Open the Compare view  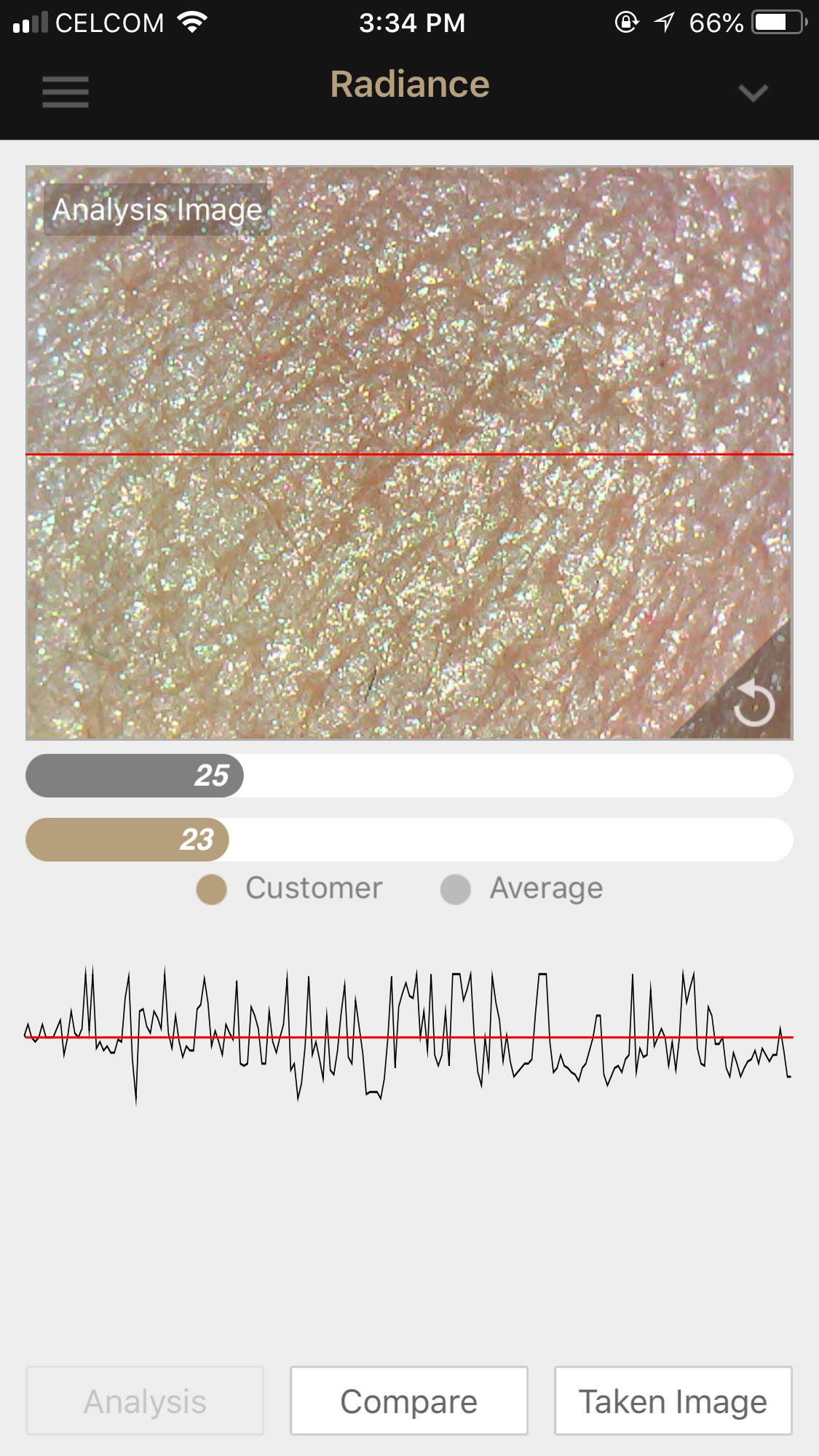pos(409,1401)
